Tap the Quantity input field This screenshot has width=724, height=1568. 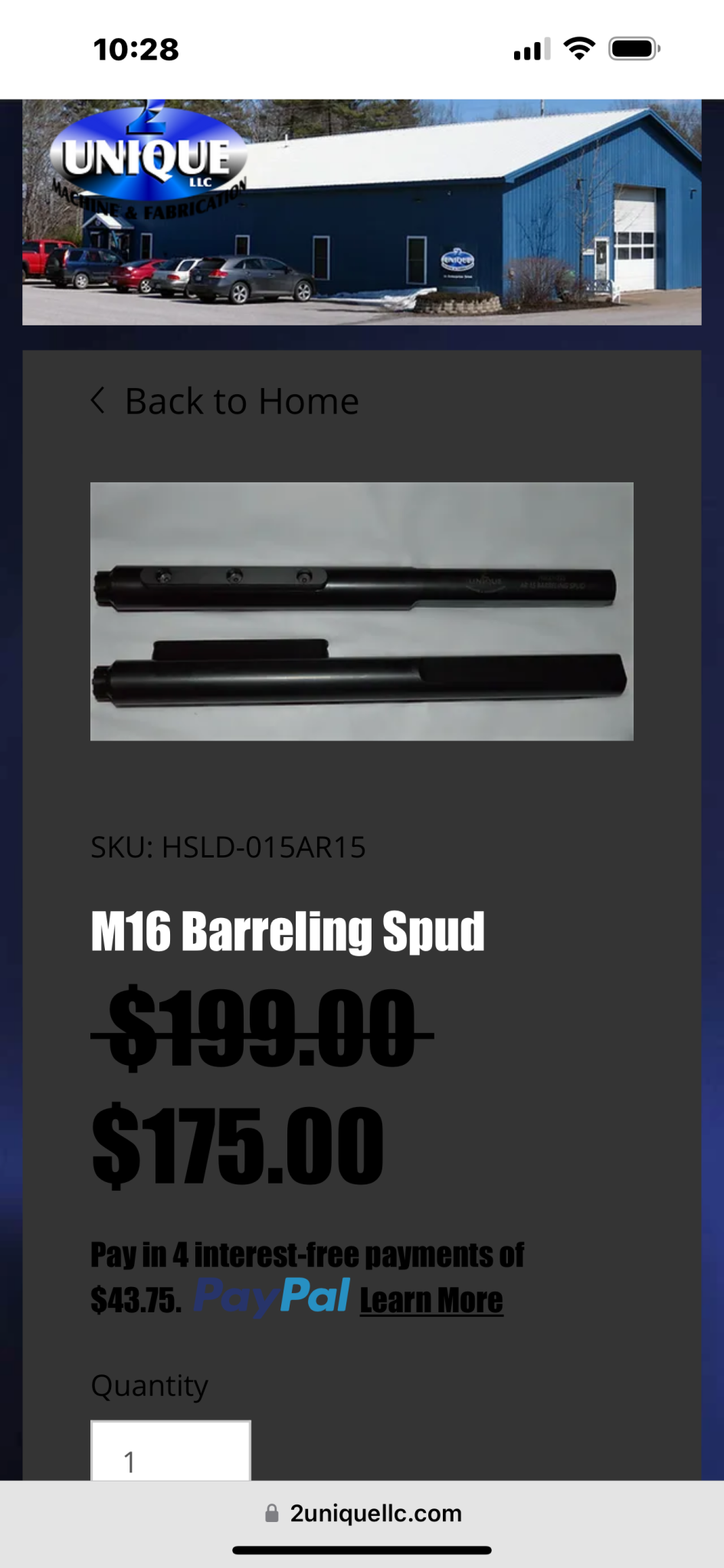pyautogui.click(x=171, y=1452)
